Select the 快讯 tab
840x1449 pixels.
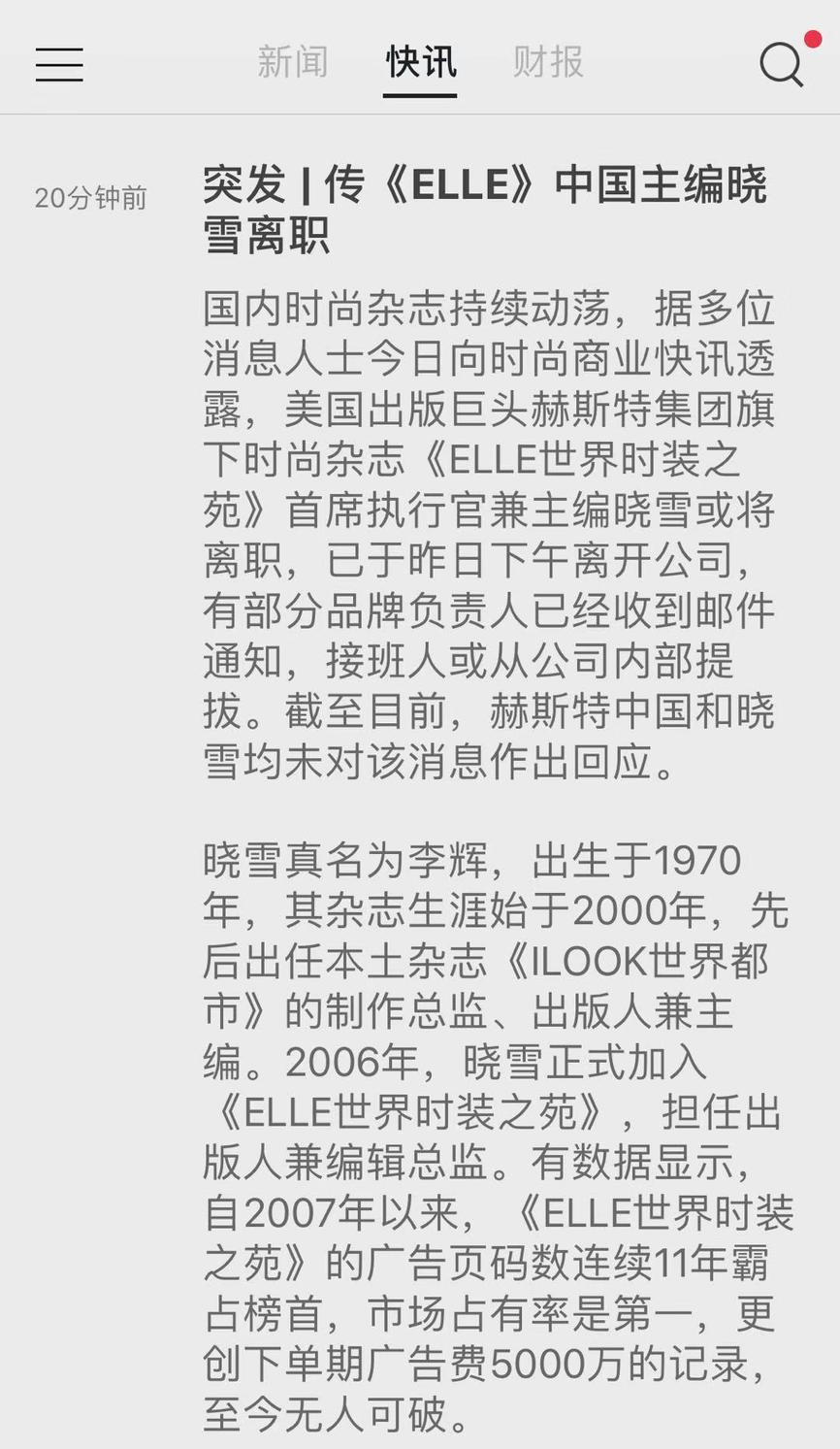[x=420, y=62]
